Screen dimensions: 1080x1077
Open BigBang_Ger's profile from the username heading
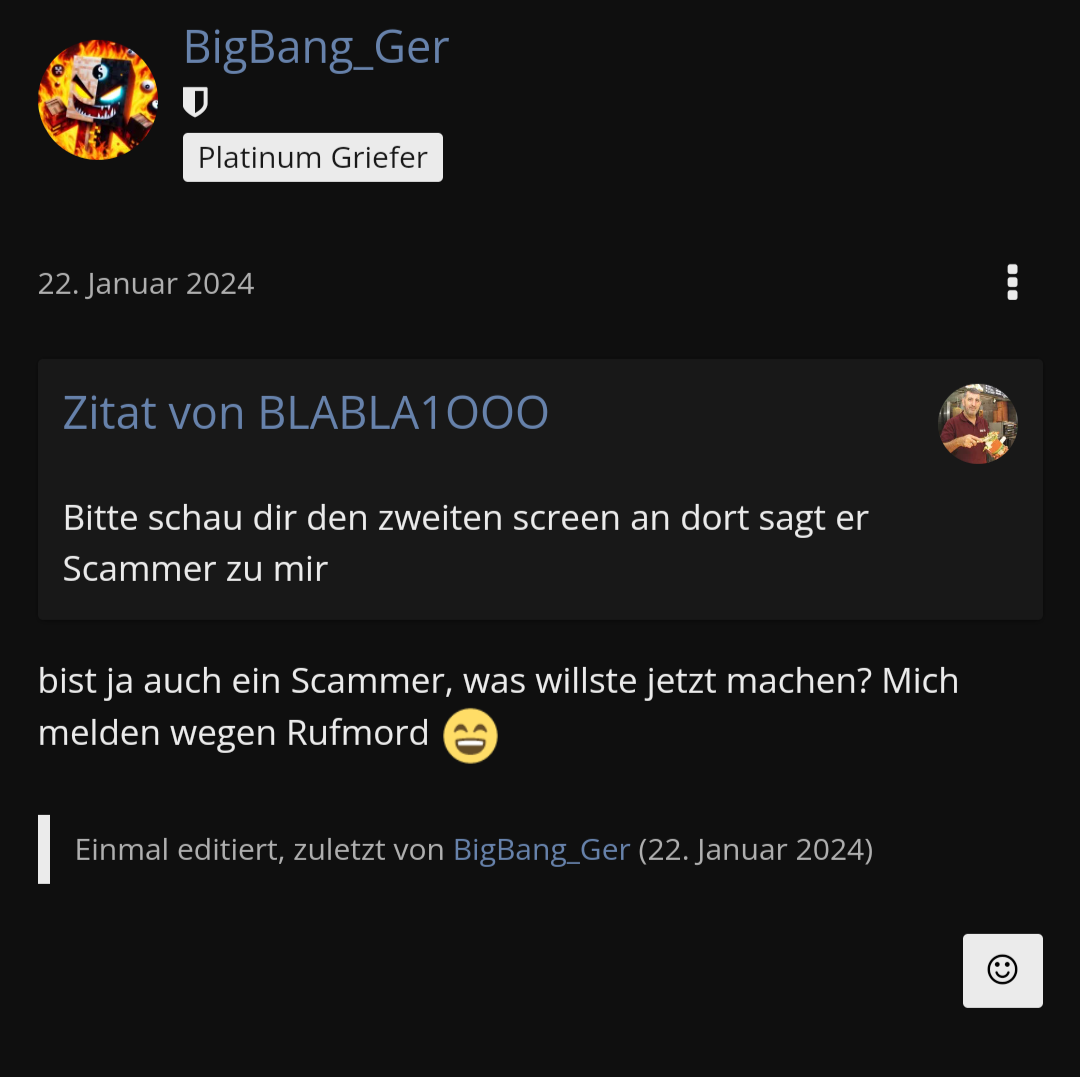point(316,48)
